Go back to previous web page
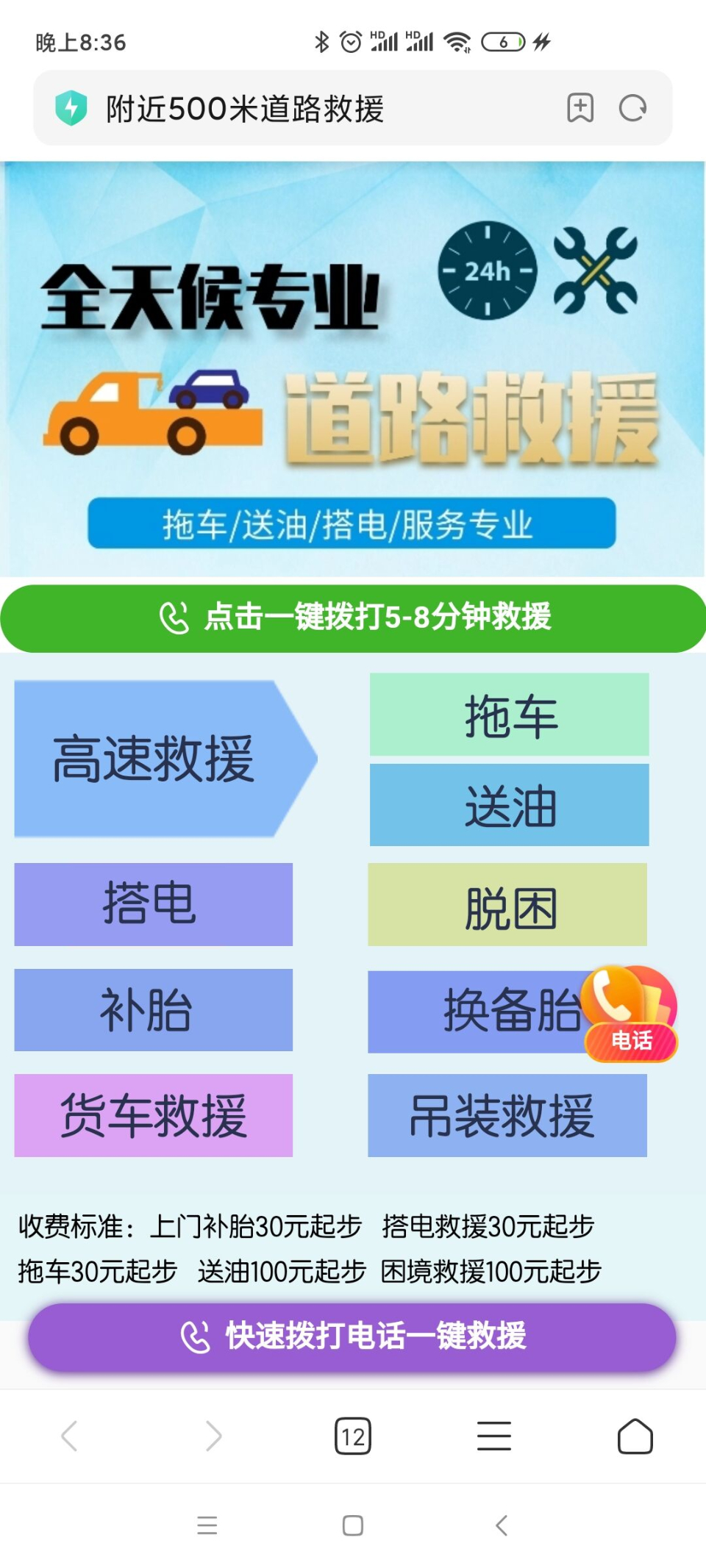This screenshot has height=1568, width=706. [70, 1436]
